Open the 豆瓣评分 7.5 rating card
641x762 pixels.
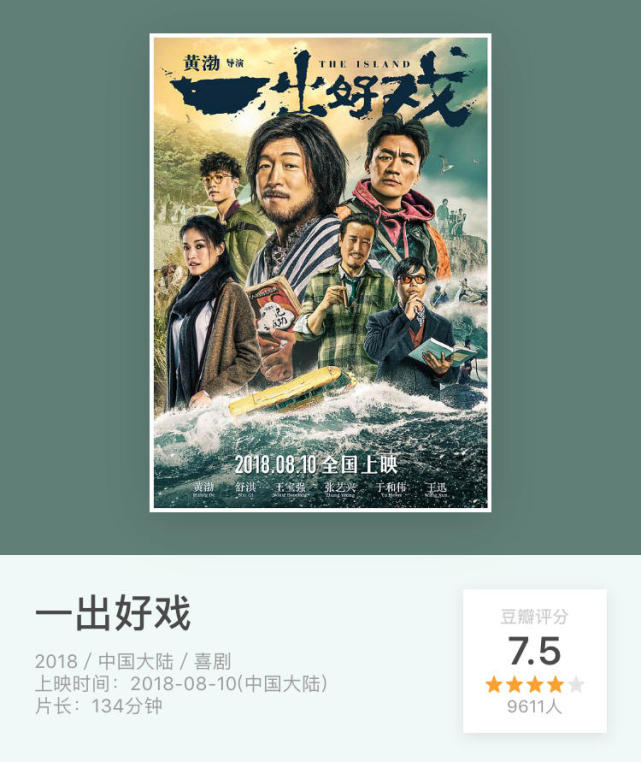[x=534, y=660]
